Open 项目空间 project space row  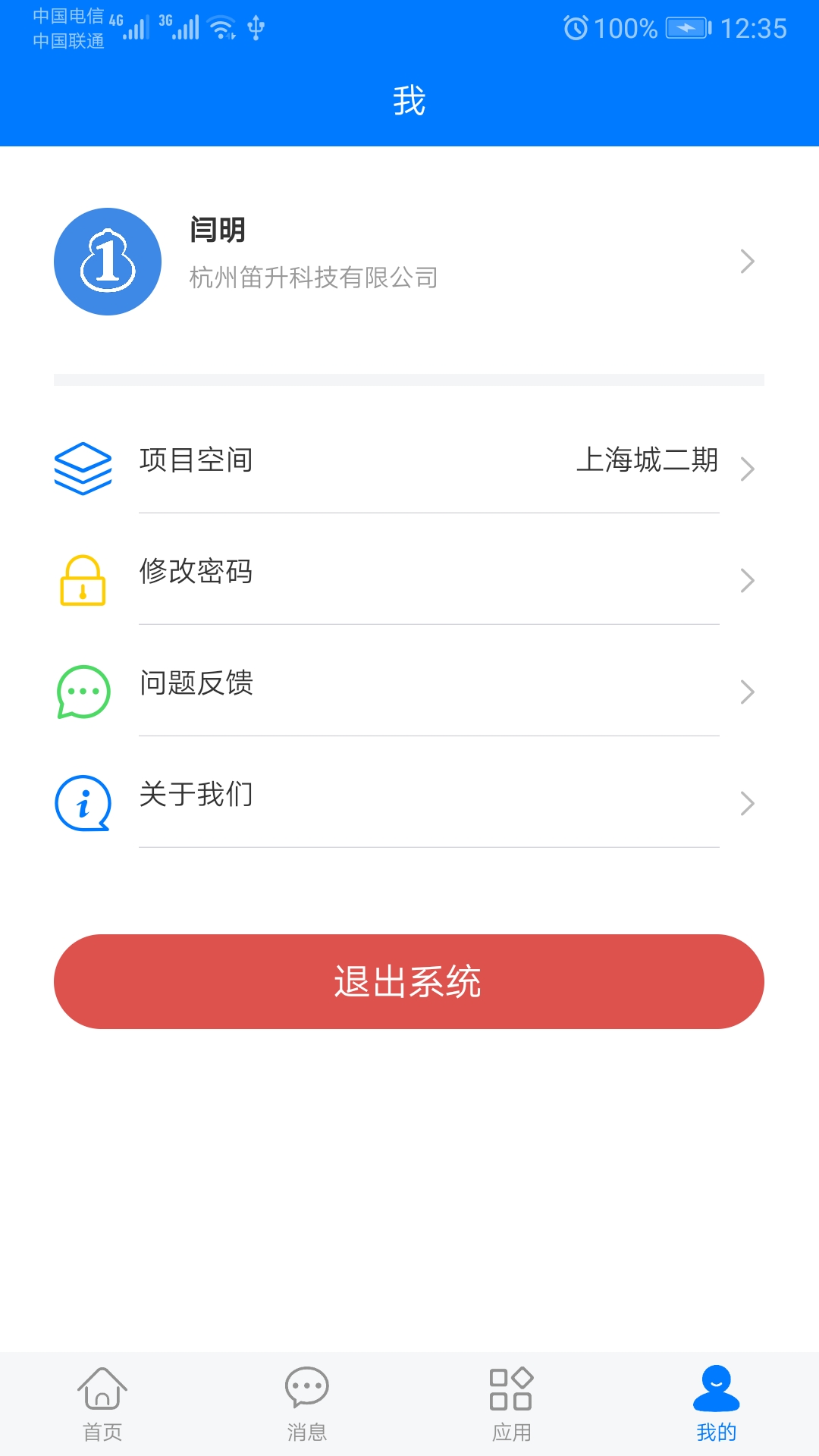coord(409,460)
